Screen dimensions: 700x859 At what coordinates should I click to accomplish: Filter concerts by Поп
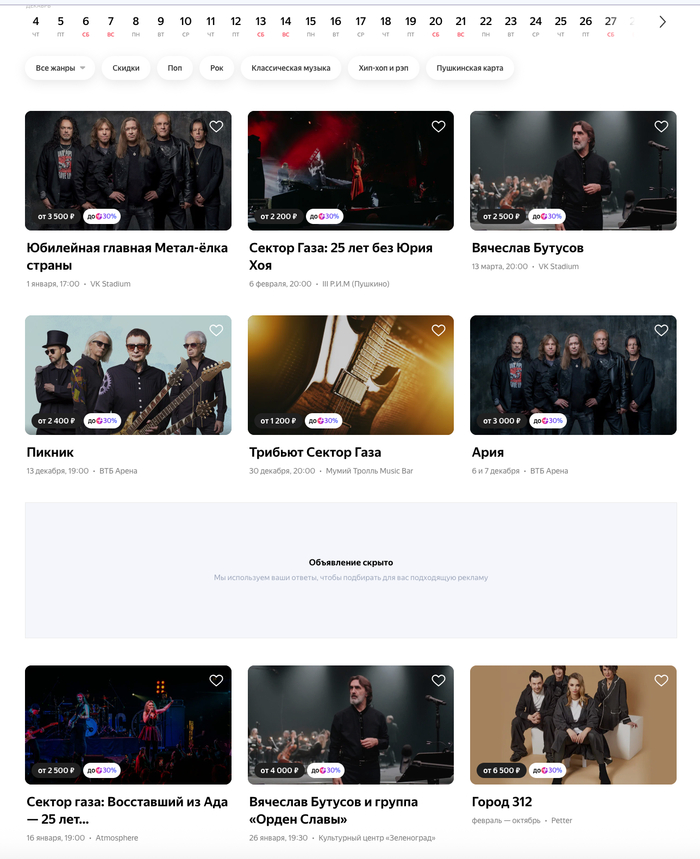tap(175, 68)
